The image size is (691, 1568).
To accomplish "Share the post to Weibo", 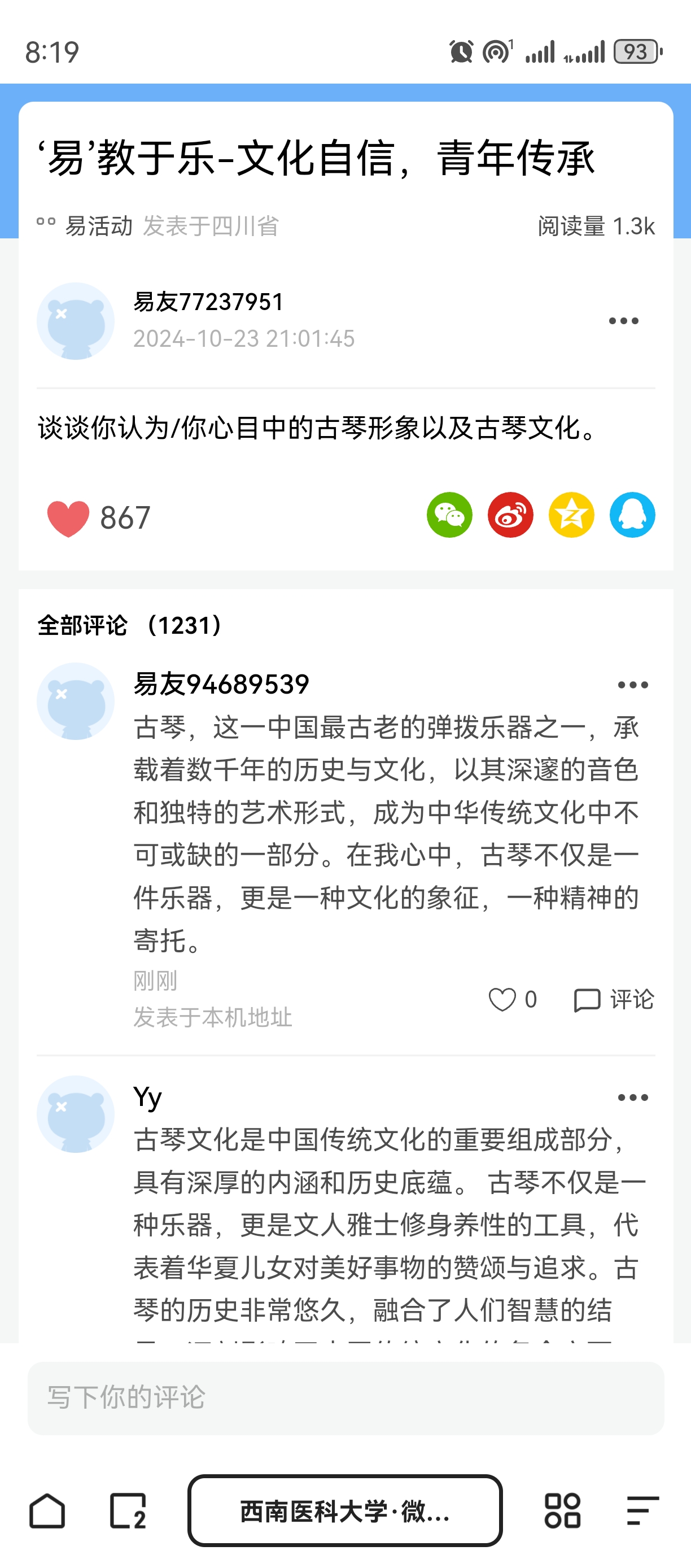I will coord(510,515).
